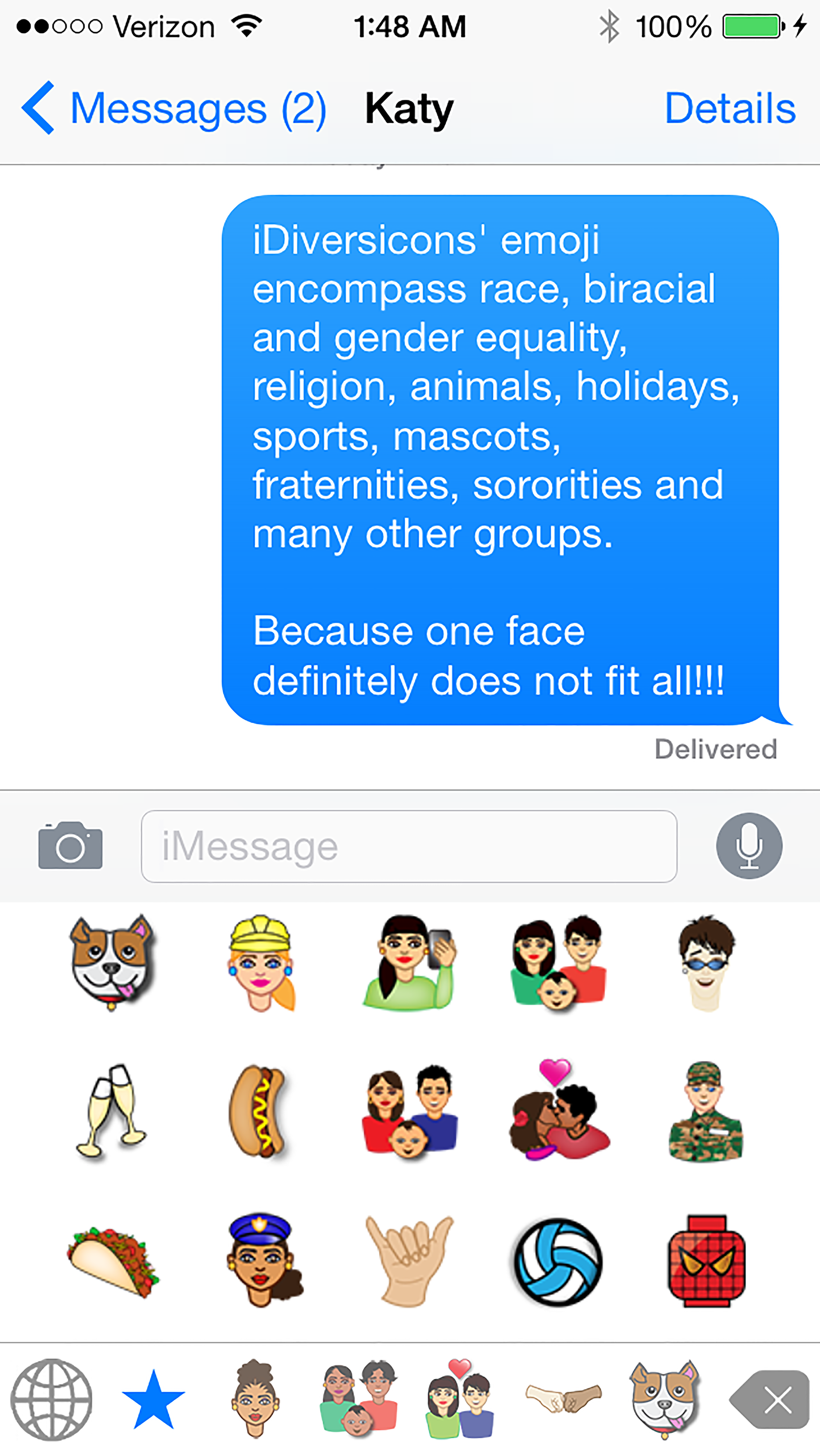The height and width of the screenshot is (1456, 820).
Task: Insert the volleyball emoji
Action: tap(557, 1262)
